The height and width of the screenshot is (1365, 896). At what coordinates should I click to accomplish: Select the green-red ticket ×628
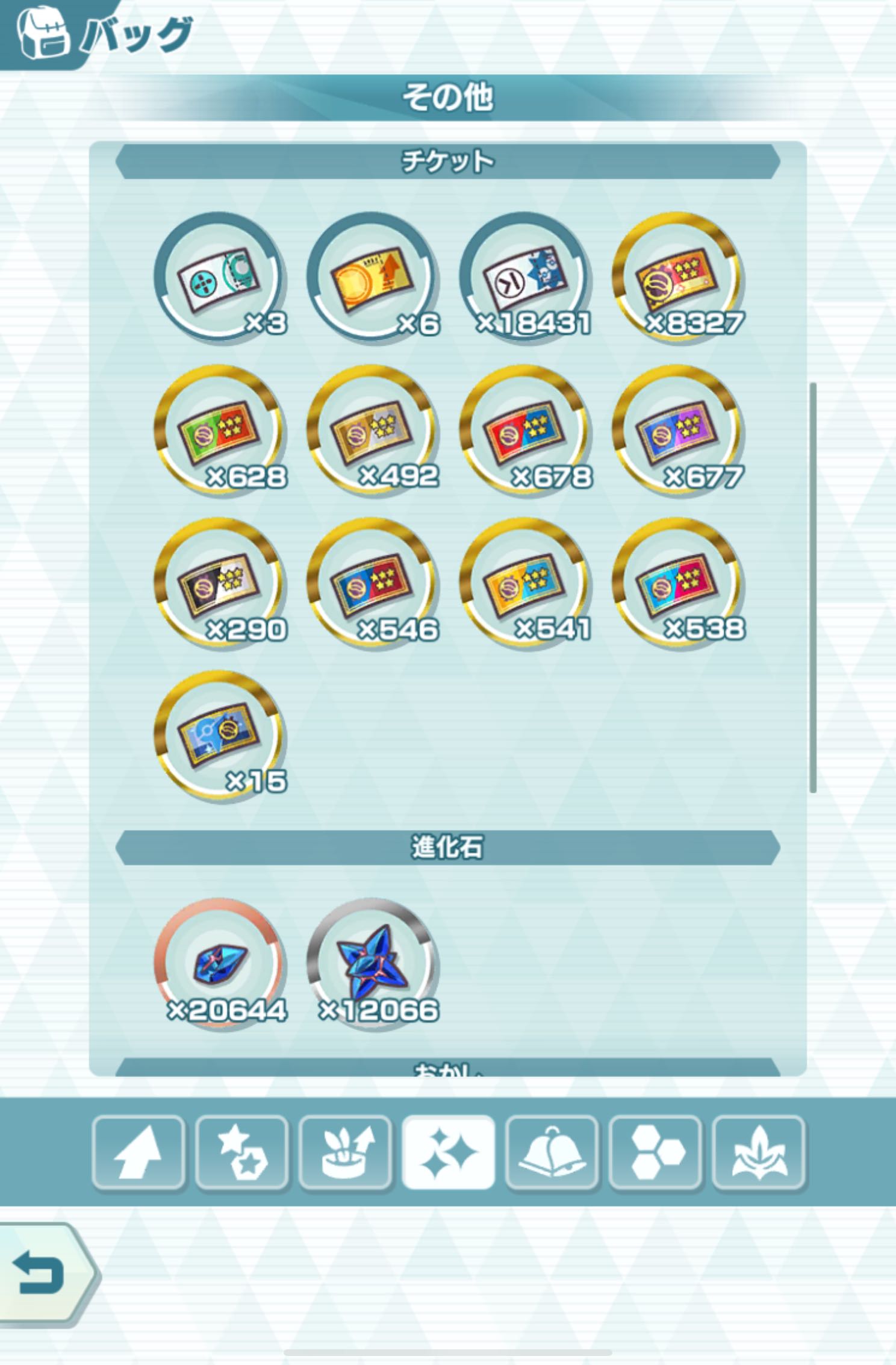219,431
